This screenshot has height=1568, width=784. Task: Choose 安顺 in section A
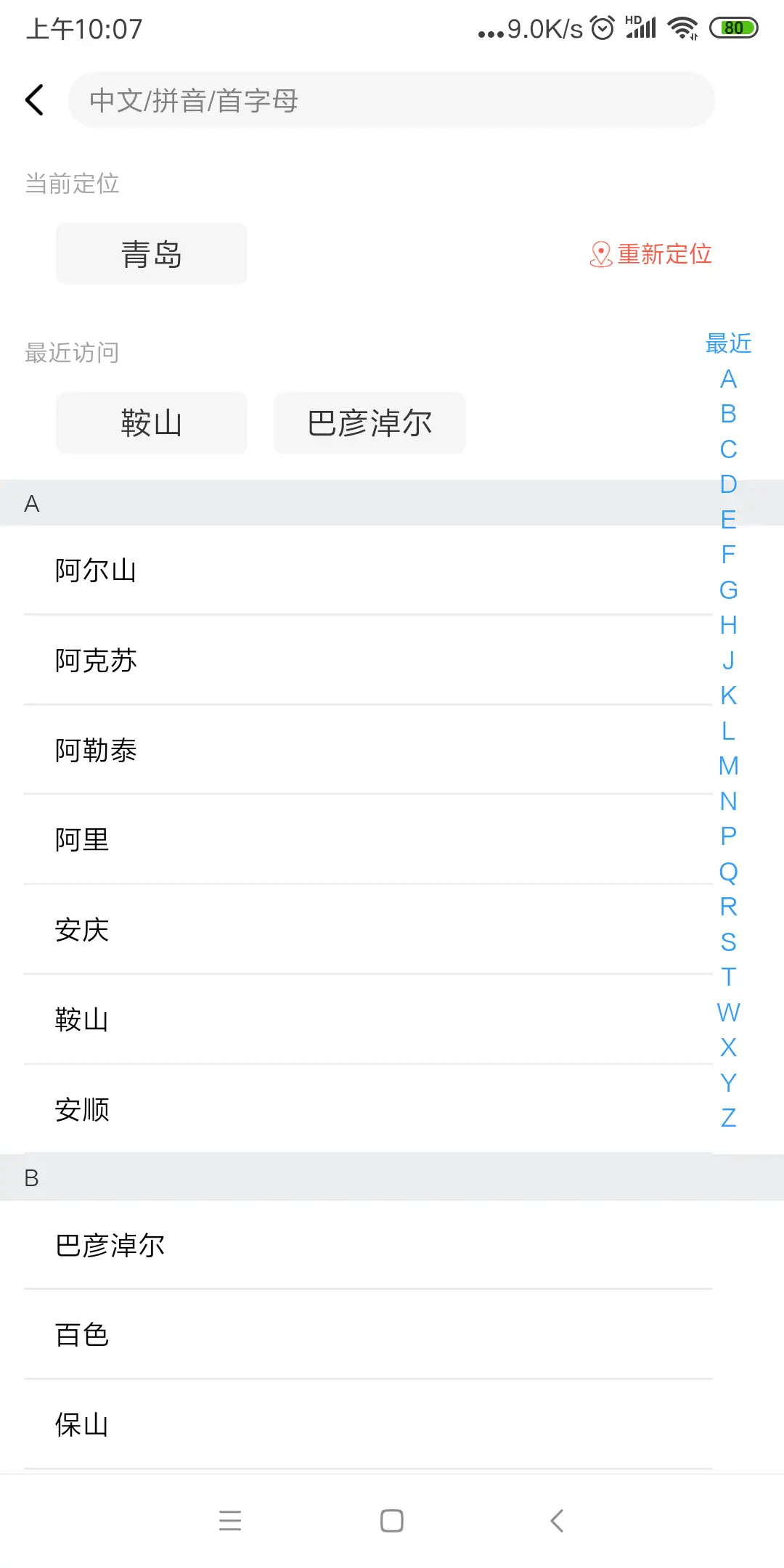click(x=368, y=1109)
